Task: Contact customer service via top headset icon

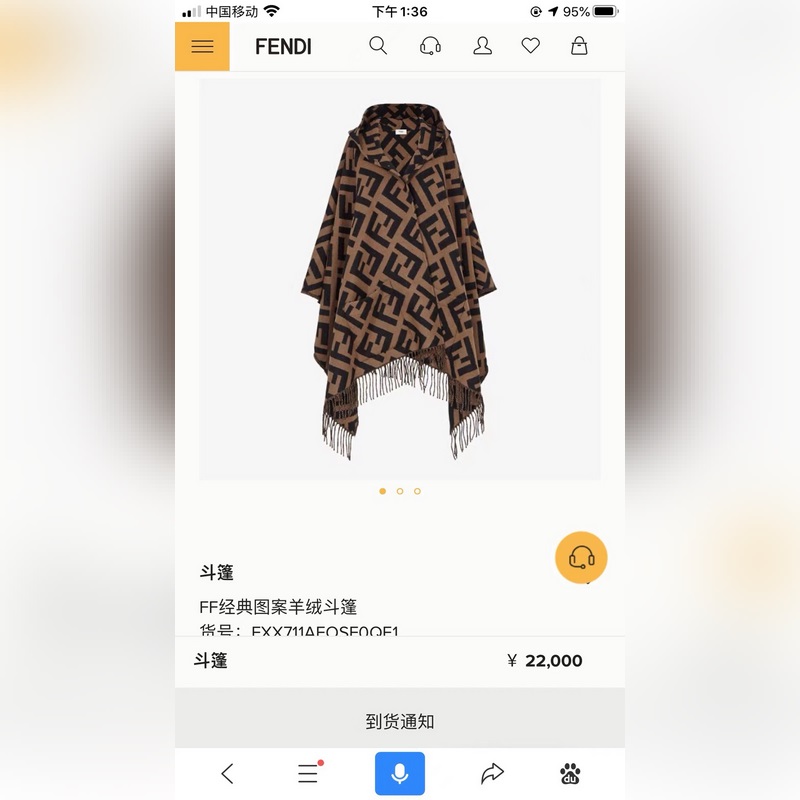Action: click(431, 46)
